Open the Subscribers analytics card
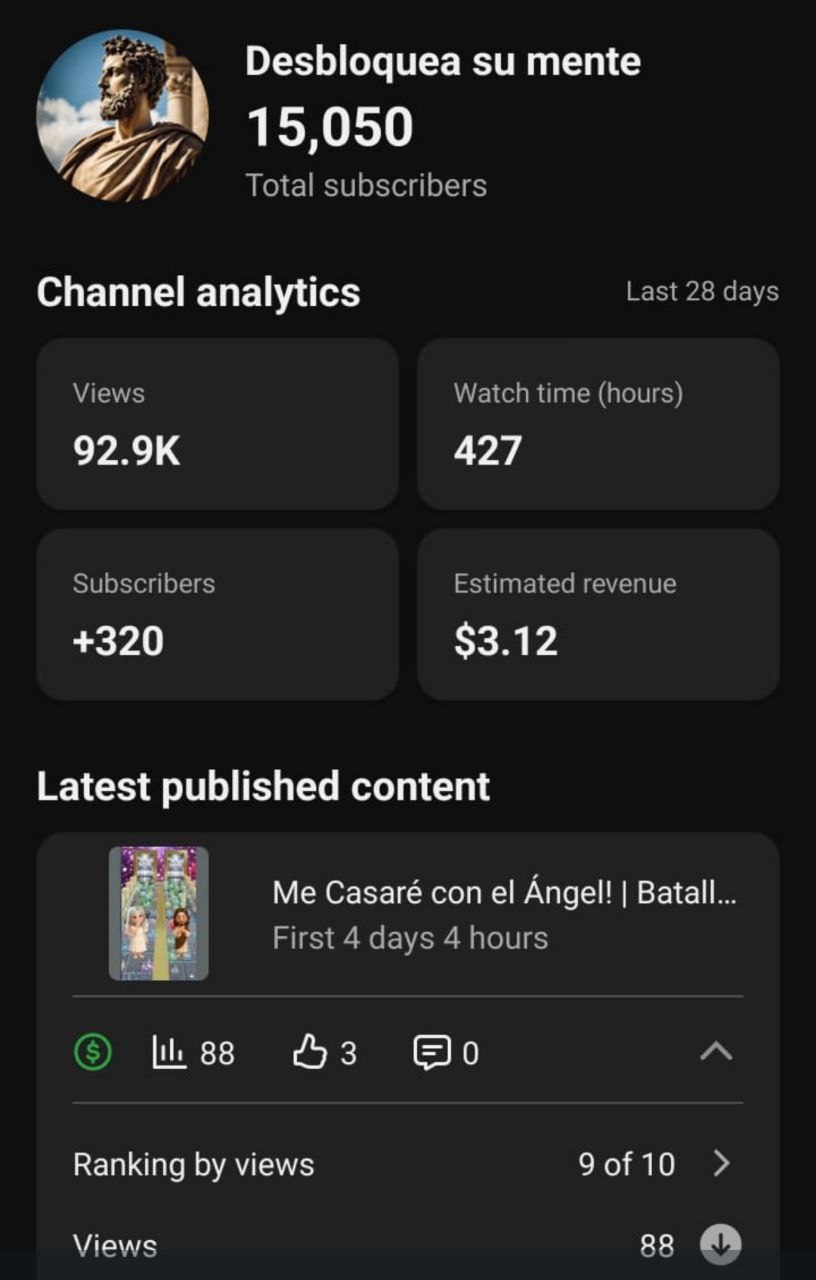816x1280 pixels. click(x=217, y=614)
